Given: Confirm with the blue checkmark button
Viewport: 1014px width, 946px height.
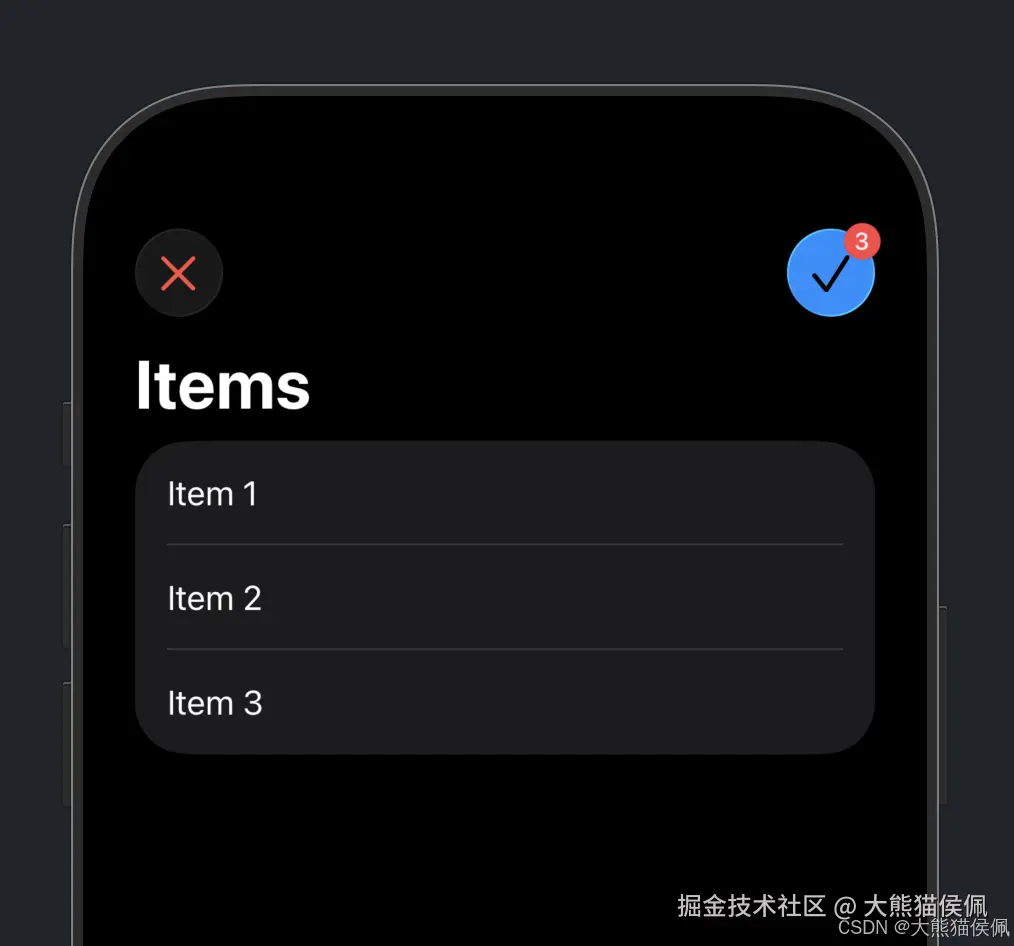Looking at the screenshot, I should tap(830, 274).
